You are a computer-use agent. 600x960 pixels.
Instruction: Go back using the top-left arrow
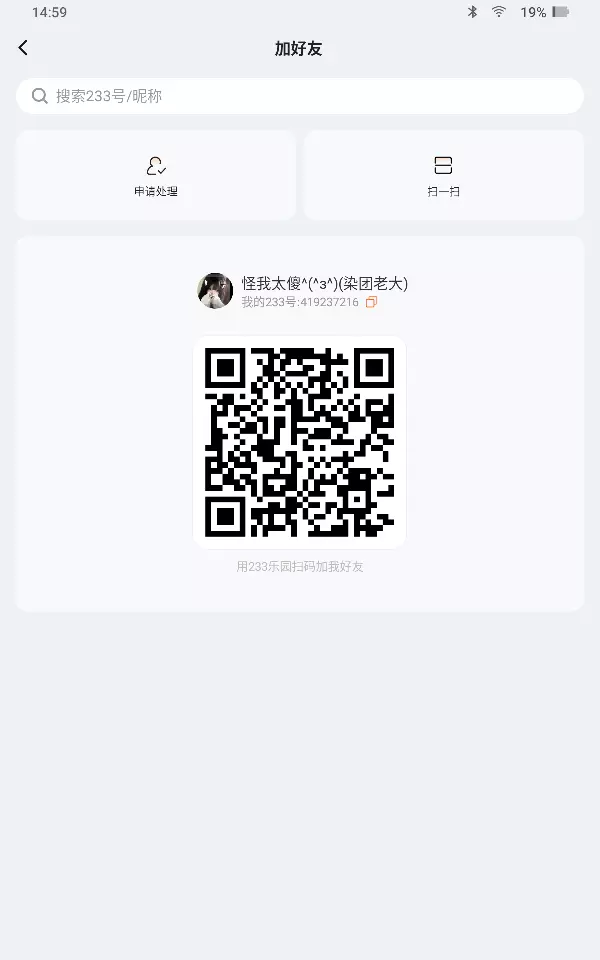[x=23, y=48]
